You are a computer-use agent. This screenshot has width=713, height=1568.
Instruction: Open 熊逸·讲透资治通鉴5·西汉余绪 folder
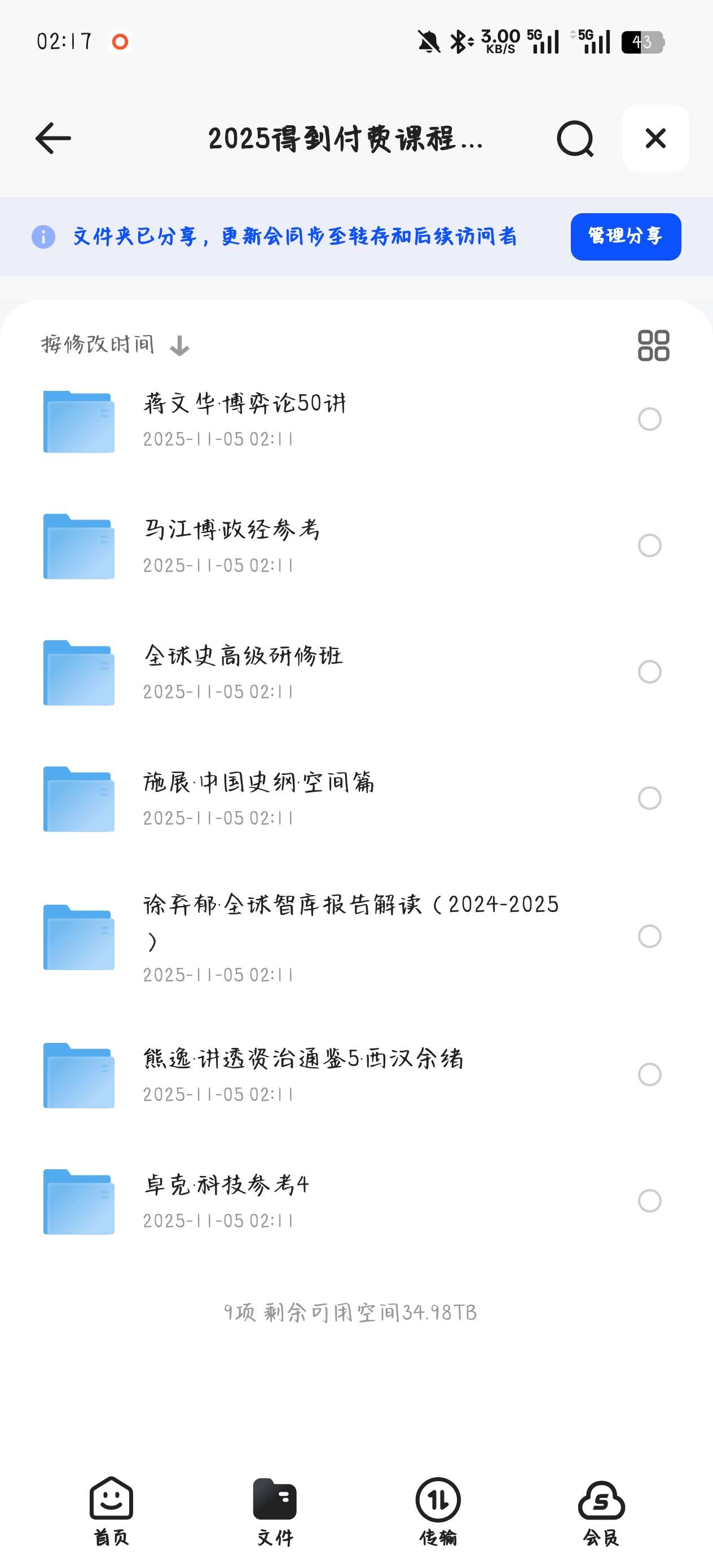pyautogui.click(x=305, y=1059)
